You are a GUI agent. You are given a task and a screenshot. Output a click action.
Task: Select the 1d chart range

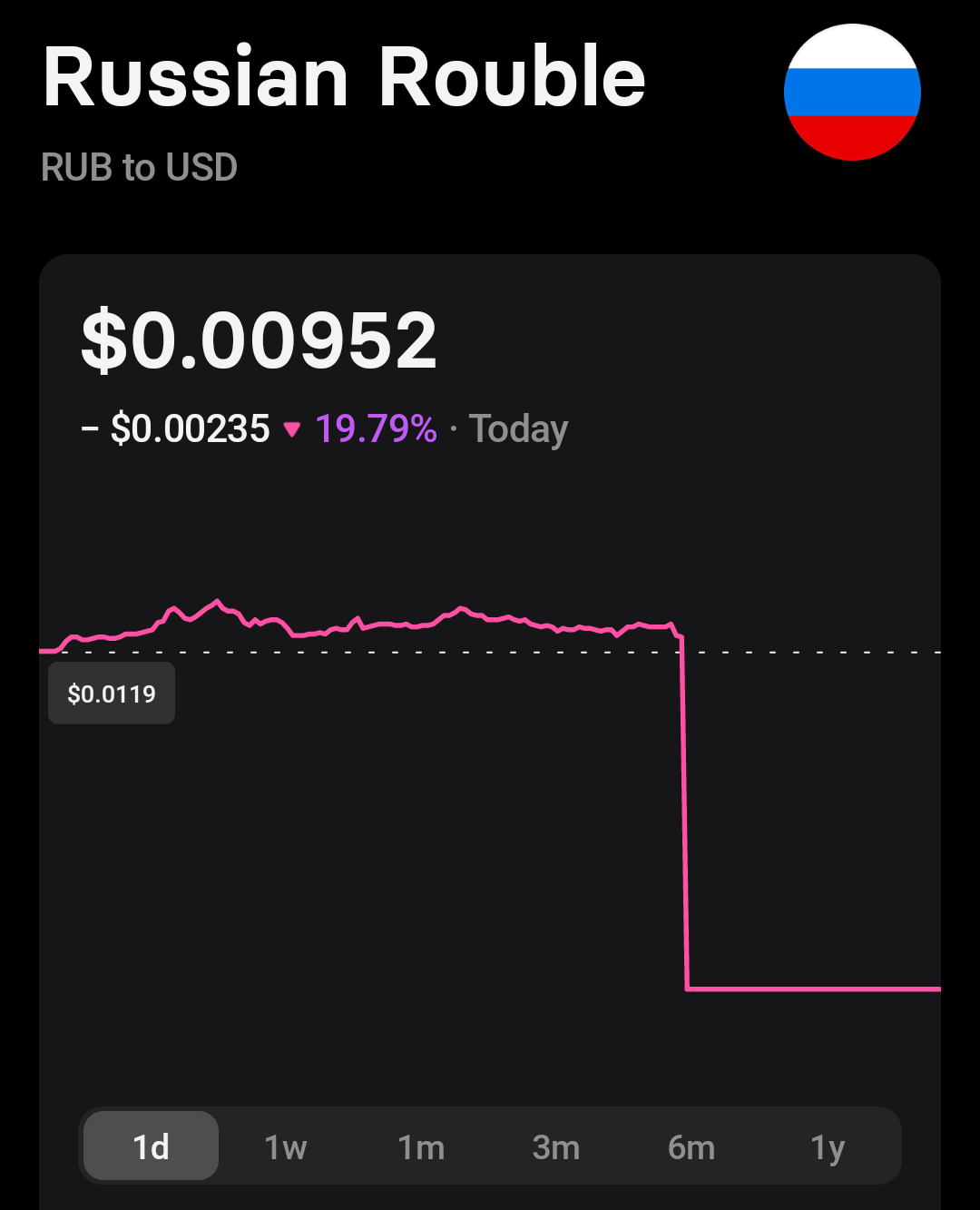point(151,1146)
